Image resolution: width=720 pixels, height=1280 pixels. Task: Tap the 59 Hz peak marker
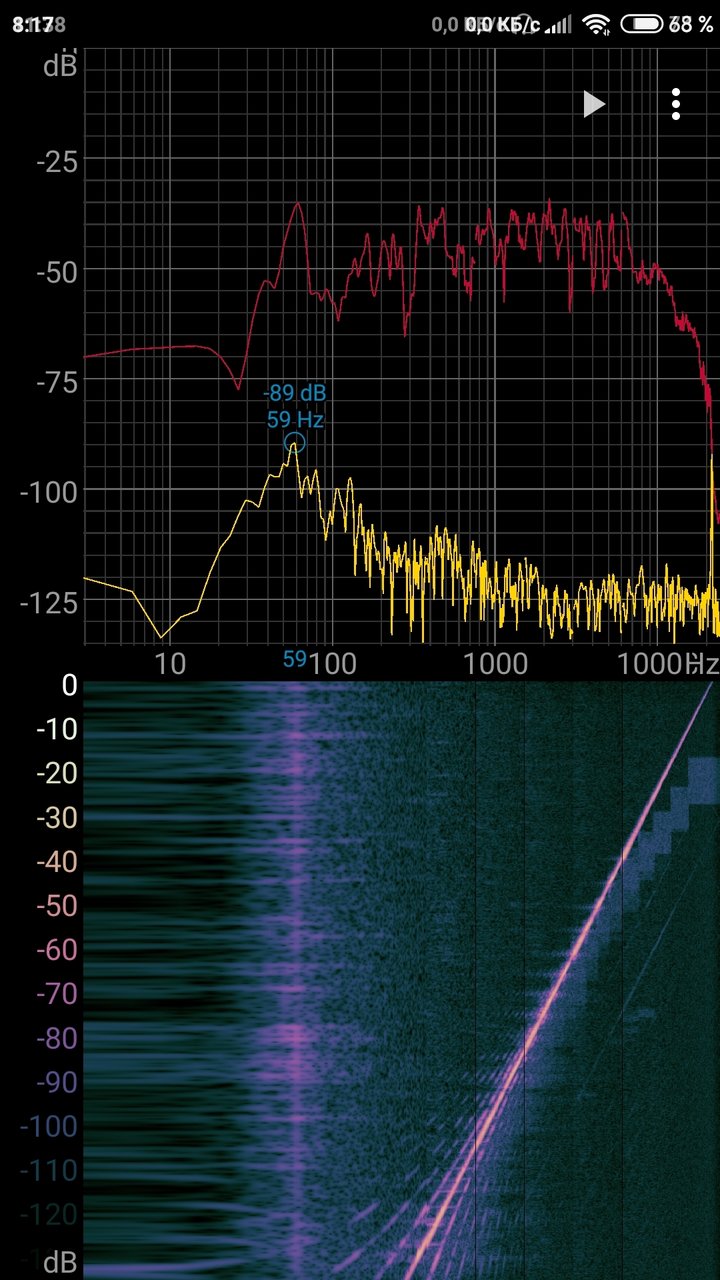tap(294, 442)
